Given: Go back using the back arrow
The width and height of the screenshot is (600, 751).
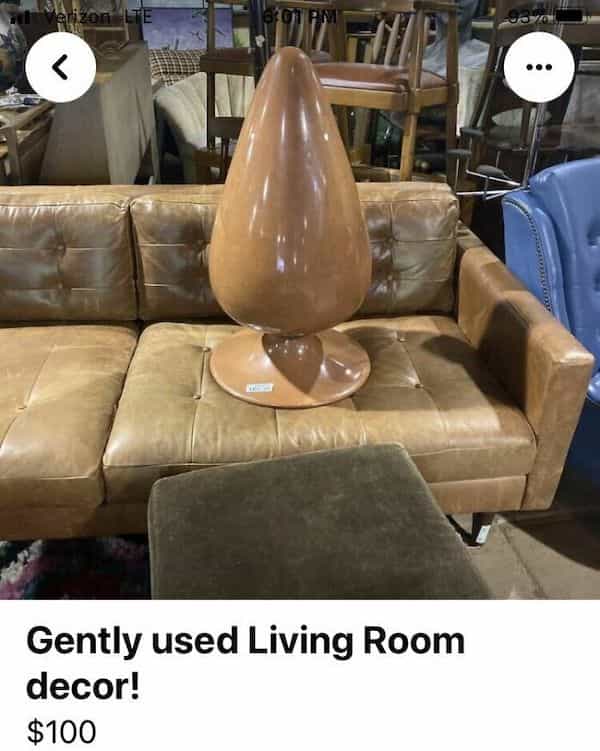Looking at the screenshot, I should (60, 67).
